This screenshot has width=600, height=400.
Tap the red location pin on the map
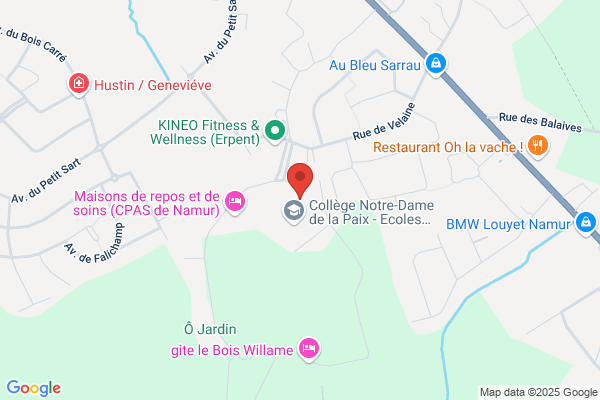[300, 180]
